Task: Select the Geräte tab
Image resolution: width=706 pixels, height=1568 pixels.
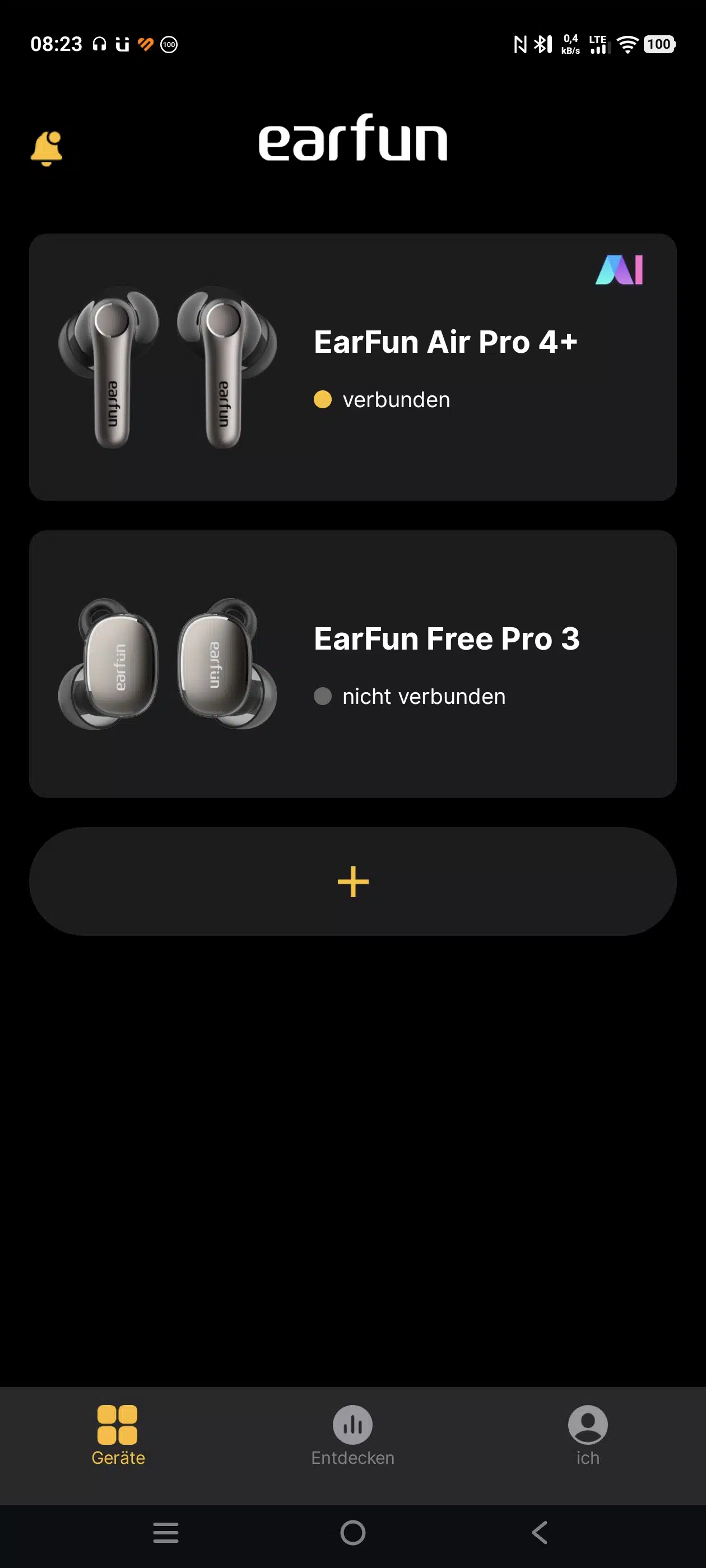Action: click(118, 1435)
